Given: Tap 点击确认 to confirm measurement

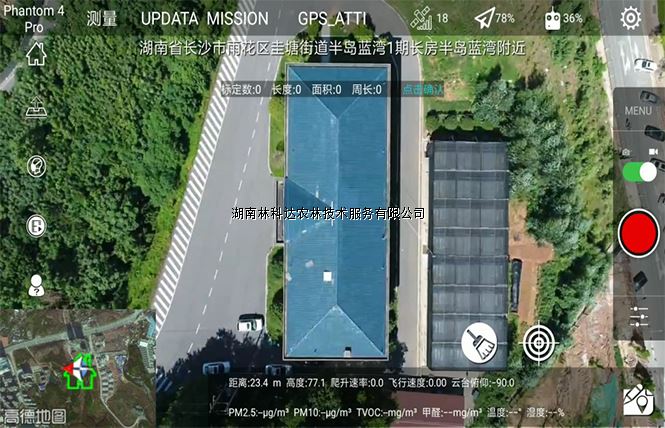Looking at the screenshot, I should (422, 90).
